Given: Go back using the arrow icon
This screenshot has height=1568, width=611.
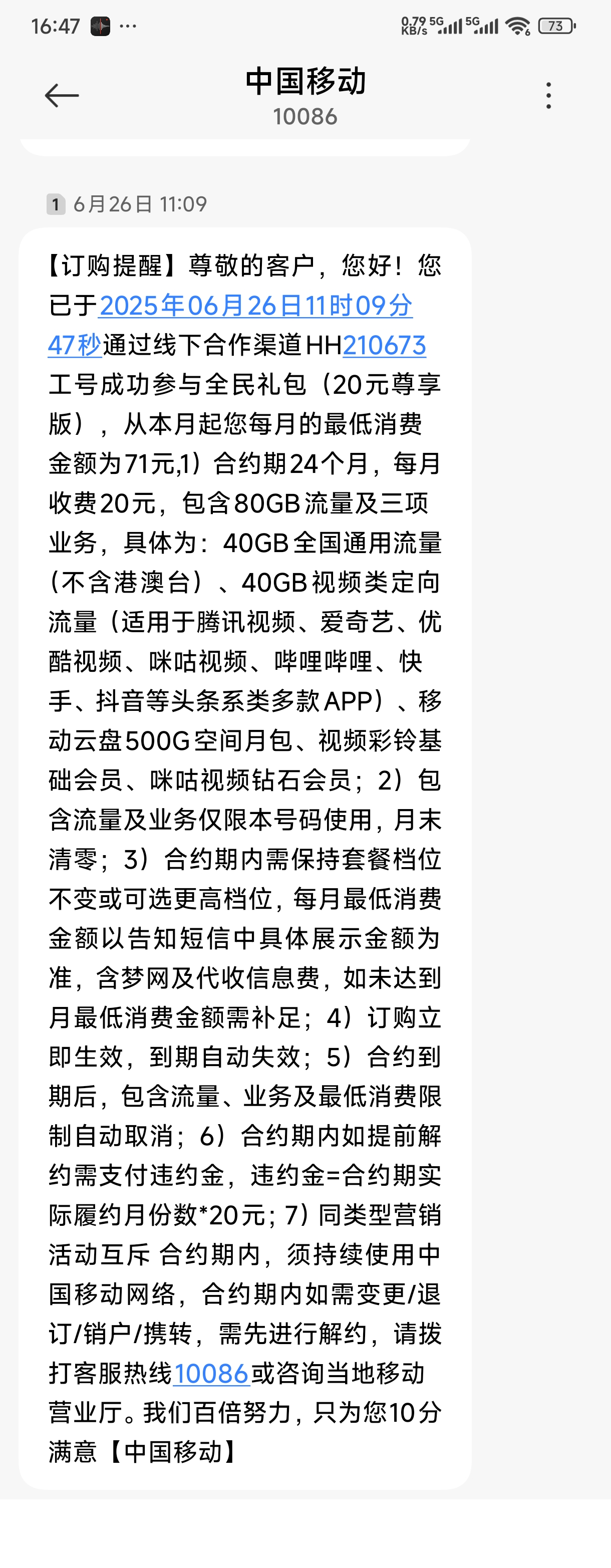Looking at the screenshot, I should point(62,96).
